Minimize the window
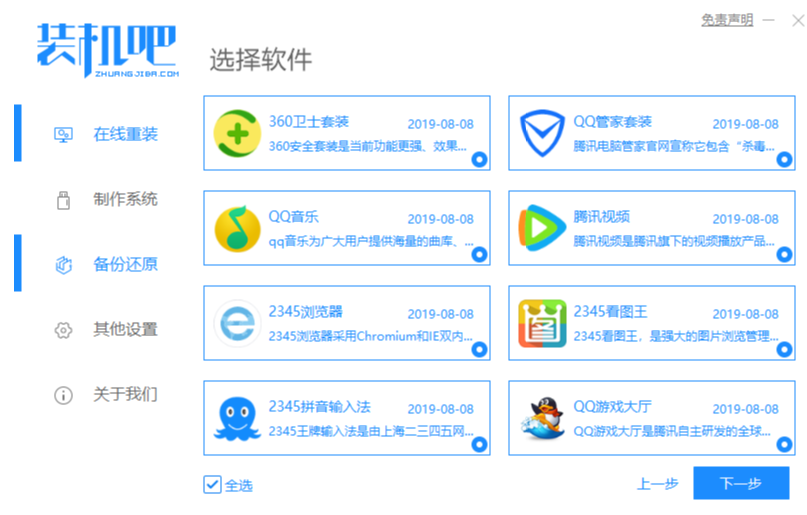 (768, 20)
